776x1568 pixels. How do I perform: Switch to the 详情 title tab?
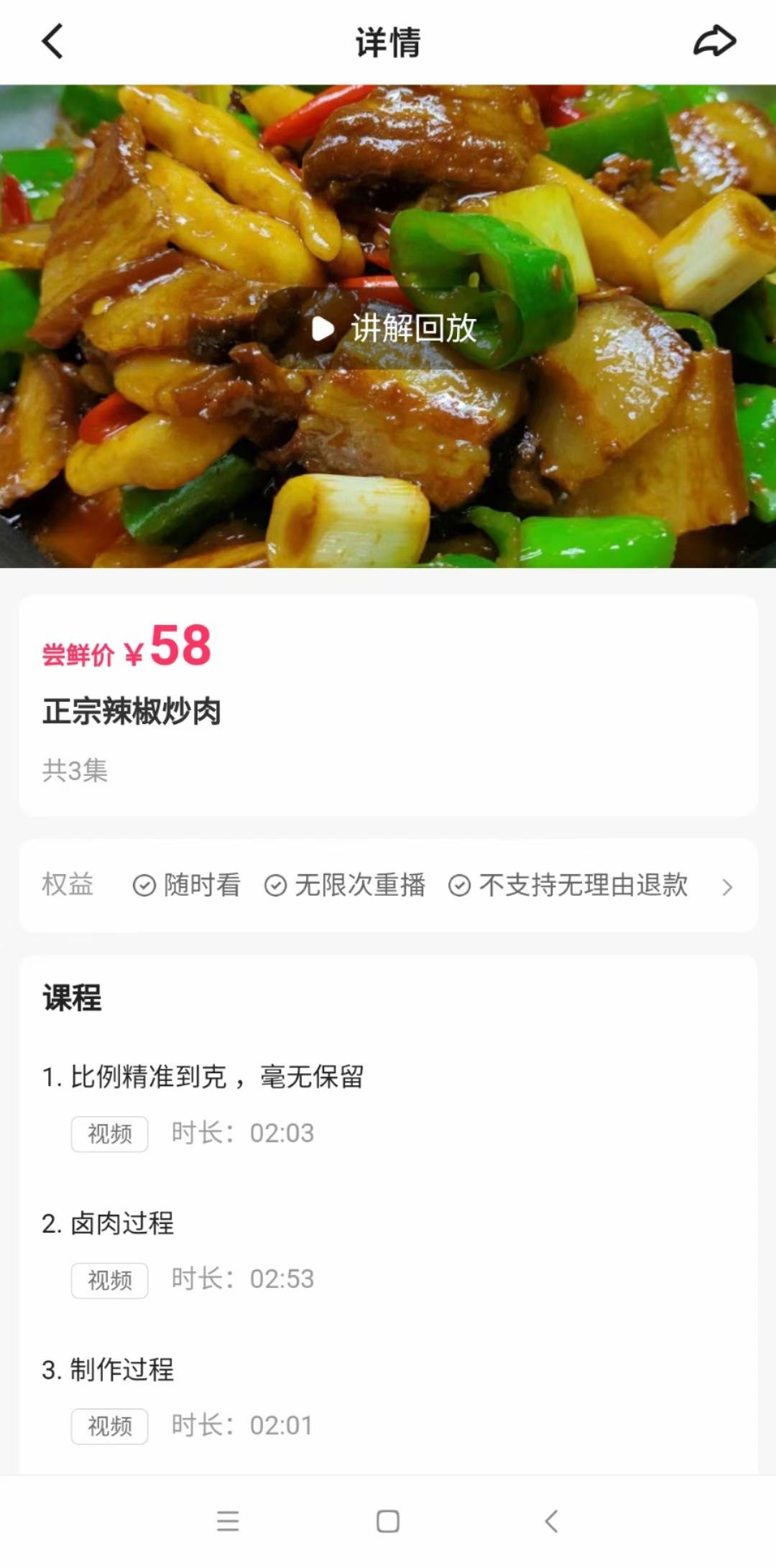pos(388,42)
